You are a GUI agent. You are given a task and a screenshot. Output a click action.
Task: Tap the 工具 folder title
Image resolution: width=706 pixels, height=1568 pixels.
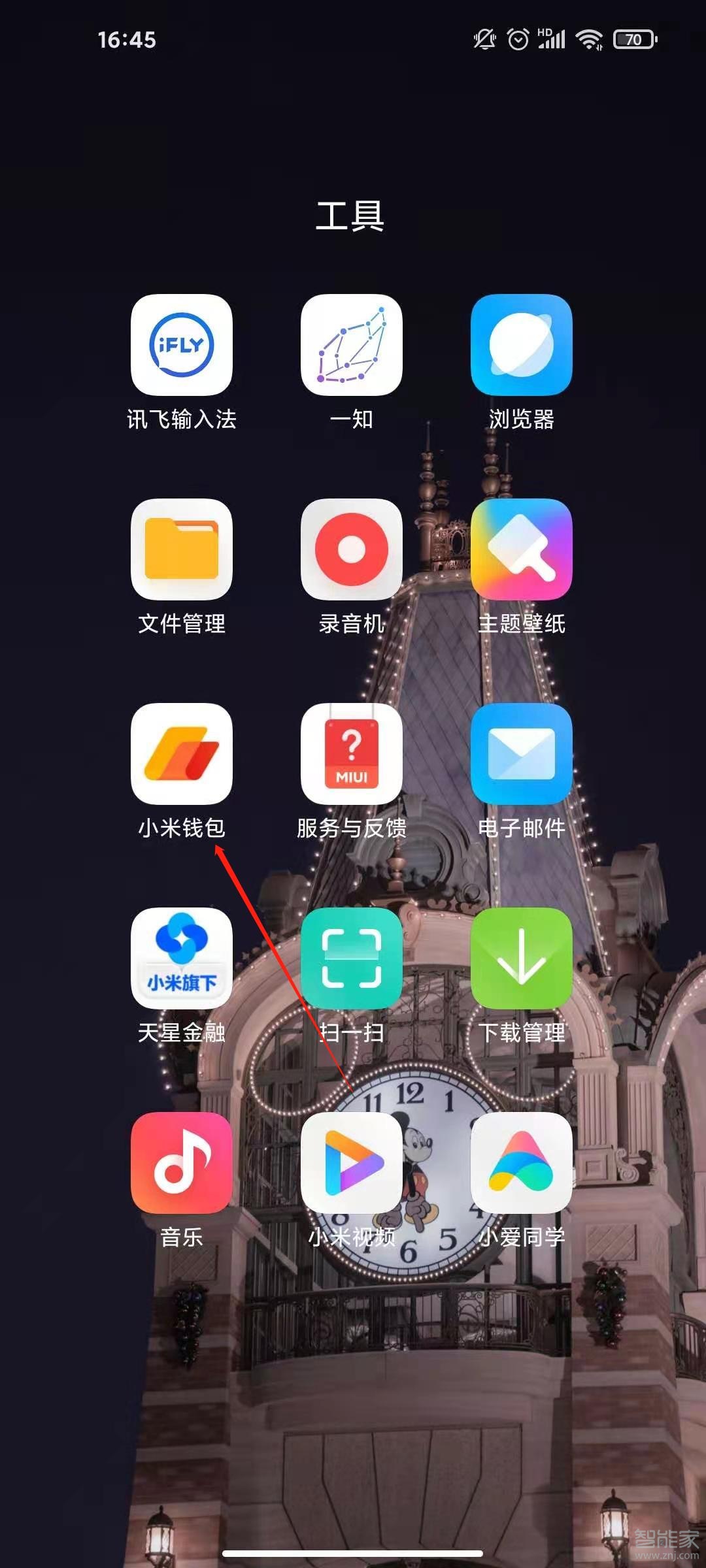[350, 216]
